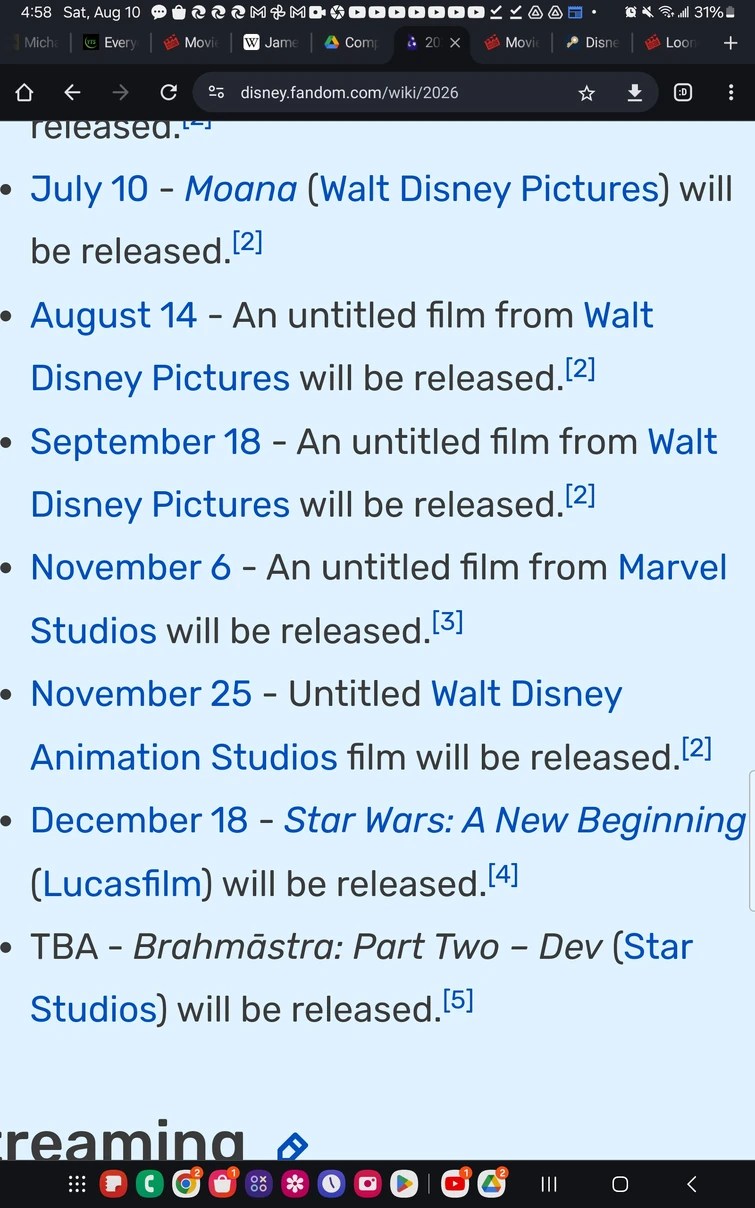Screen dimensions: 755x1208
Task: Open the YouTube app from the bottom dock
Action: tap(453, 1183)
